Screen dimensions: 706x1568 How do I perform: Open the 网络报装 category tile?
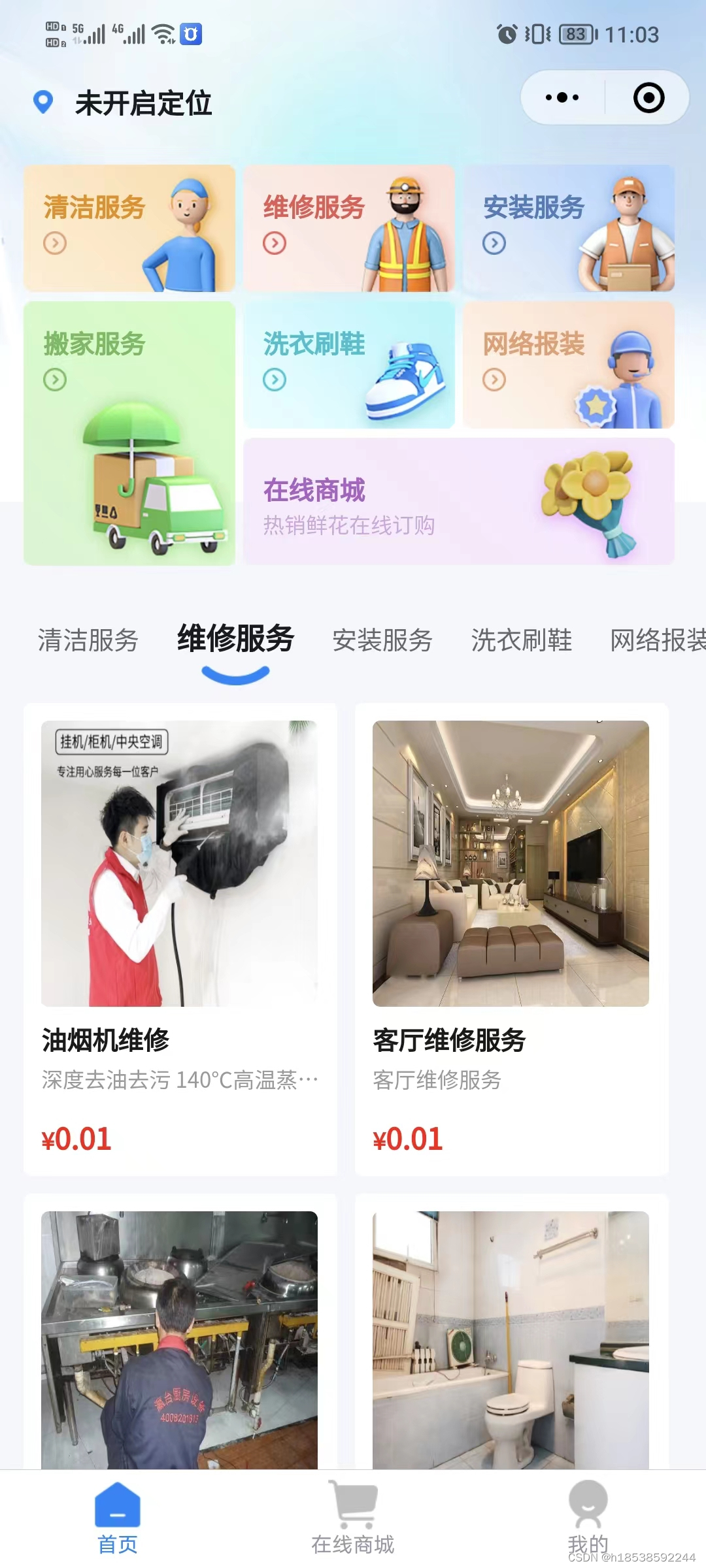point(569,365)
